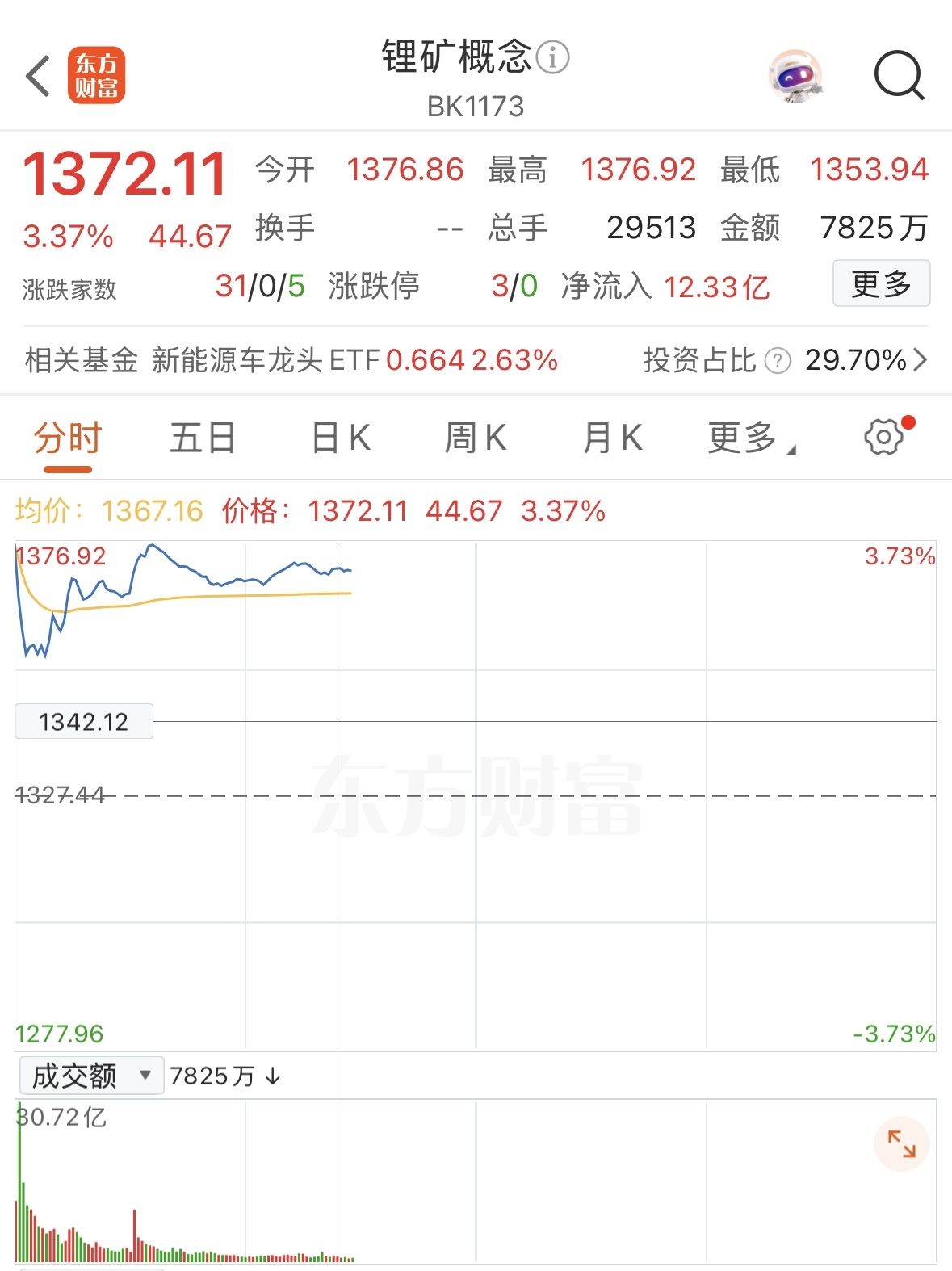Screen dimensions: 952x1271
Task: Switch to the 日K chart tab
Action: (341, 438)
